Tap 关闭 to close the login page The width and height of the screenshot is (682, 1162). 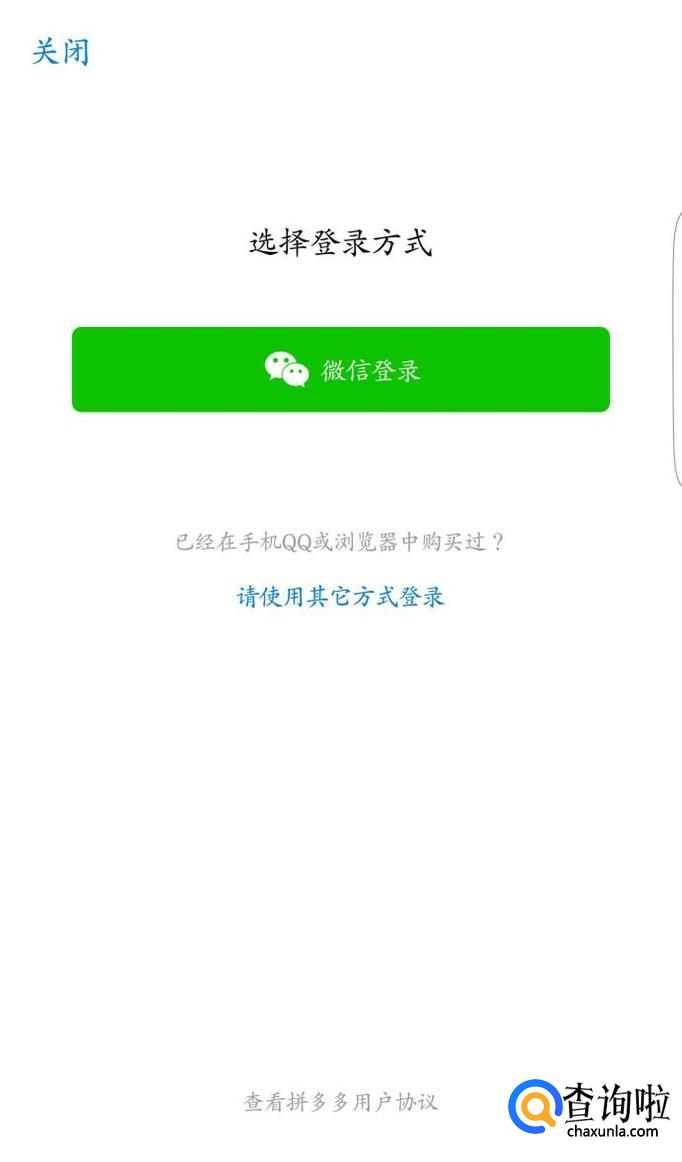[x=61, y=52]
